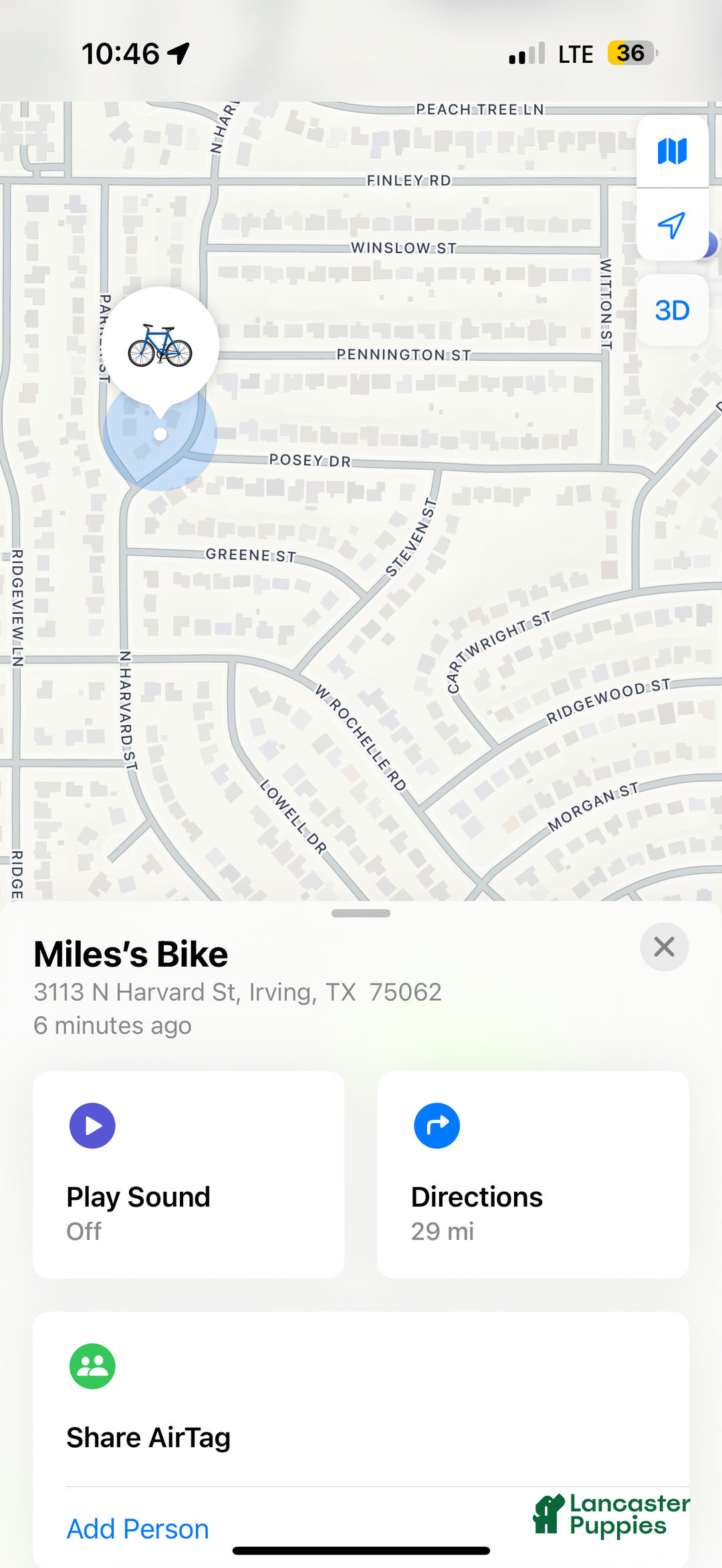Switch the map to 3D view
The height and width of the screenshot is (1568, 722).
click(x=672, y=311)
